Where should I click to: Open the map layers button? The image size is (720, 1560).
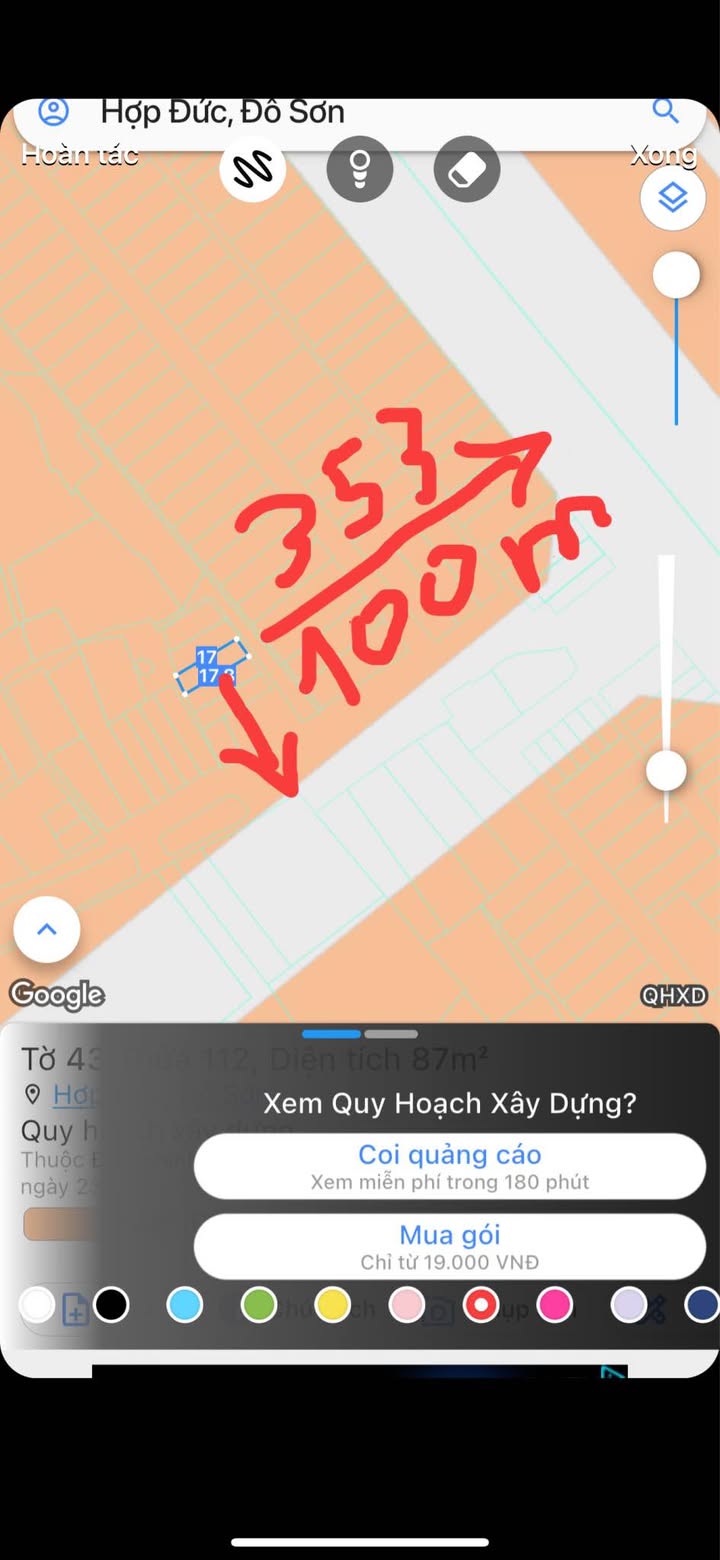tap(673, 198)
